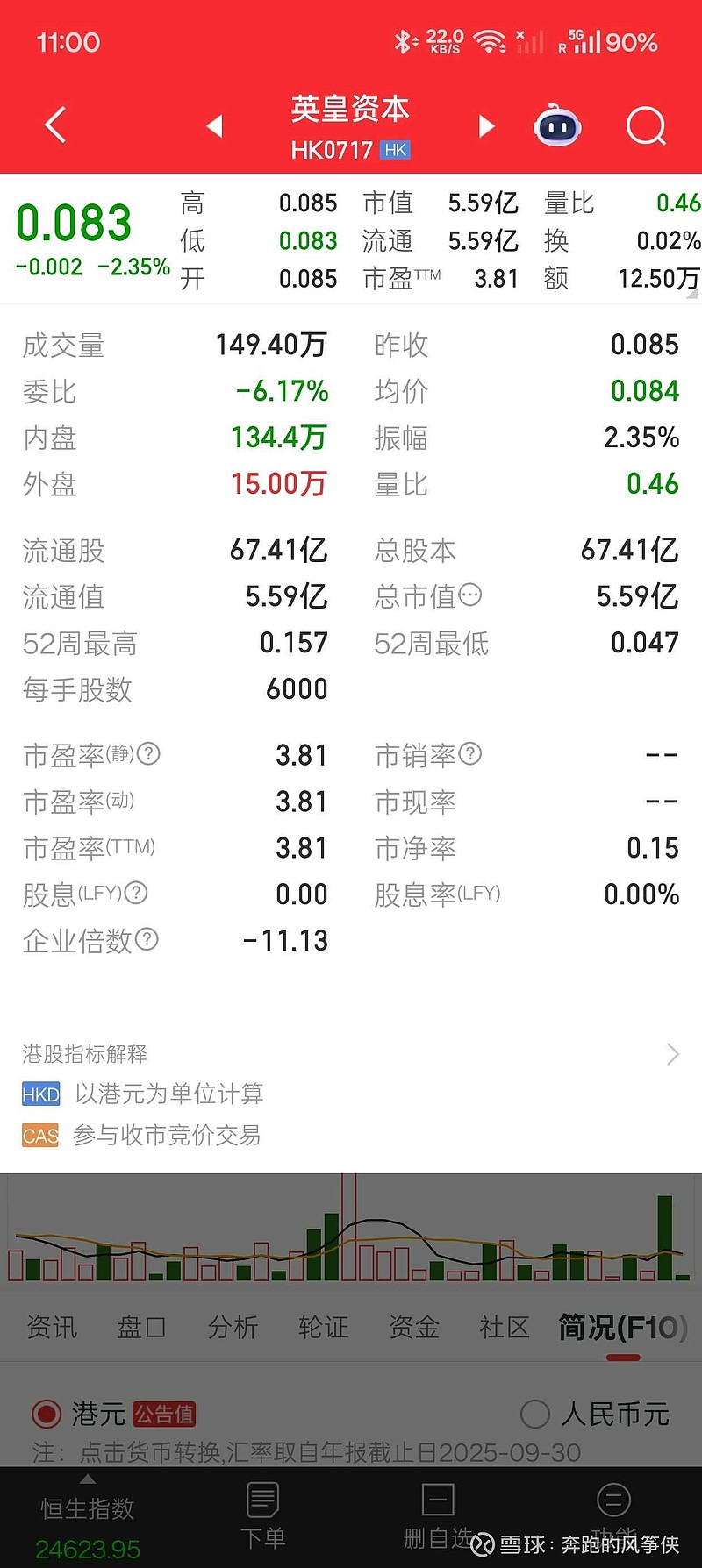702x1568 pixels.
Task: Tap the back arrow to exit stock page
Action: click(x=54, y=125)
